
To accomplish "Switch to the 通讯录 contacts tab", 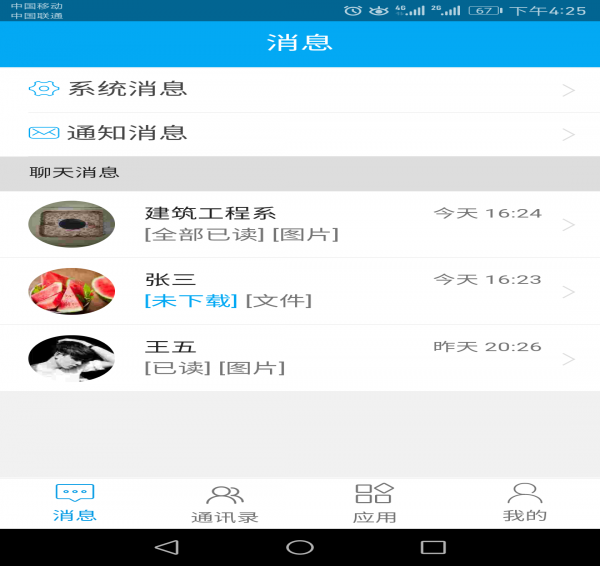I will (225, 504).
